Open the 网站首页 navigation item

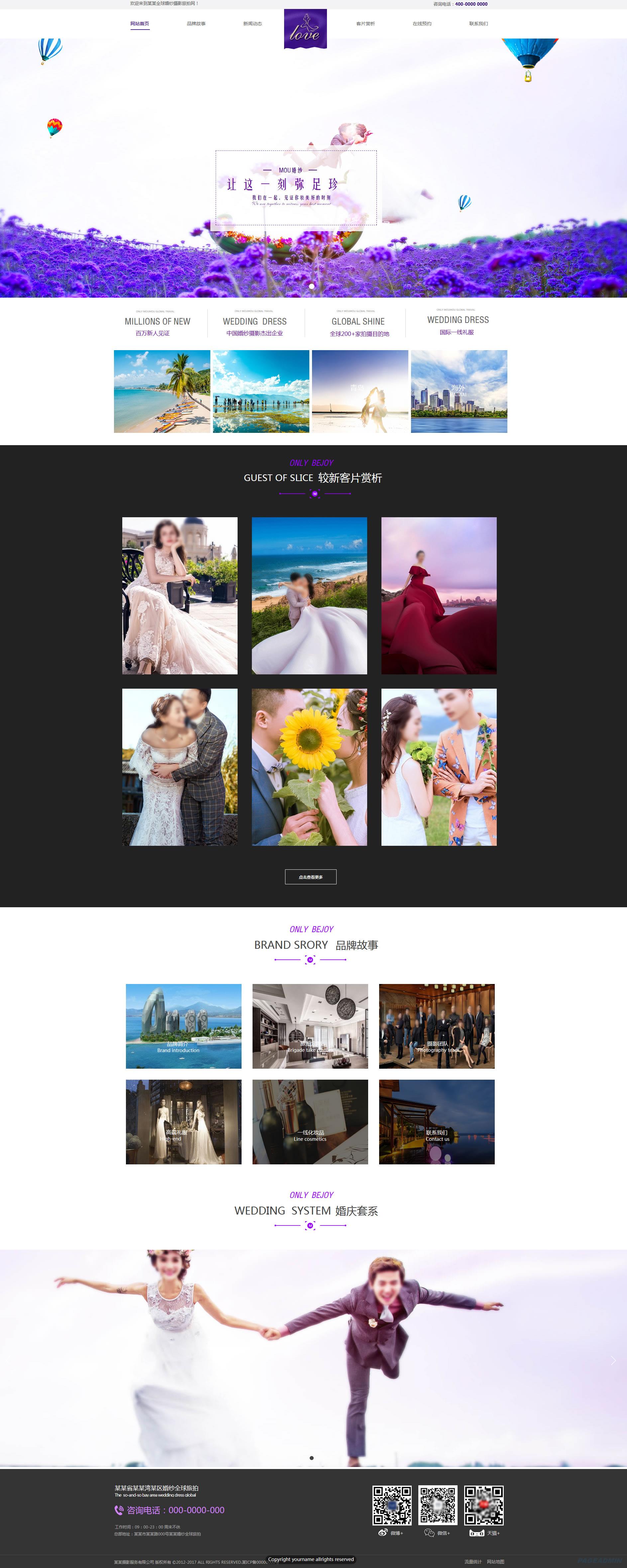pyautogui.click(x=140, y=24)
